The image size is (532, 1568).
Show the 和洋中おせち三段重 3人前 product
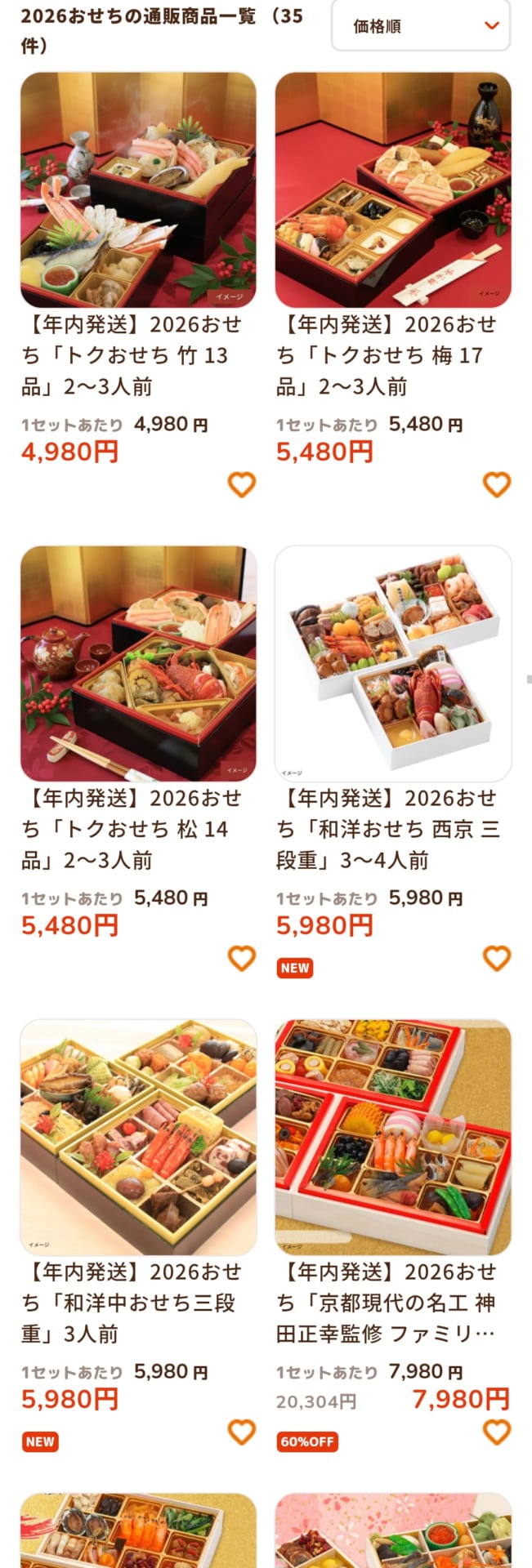[x=138, y=1137]
